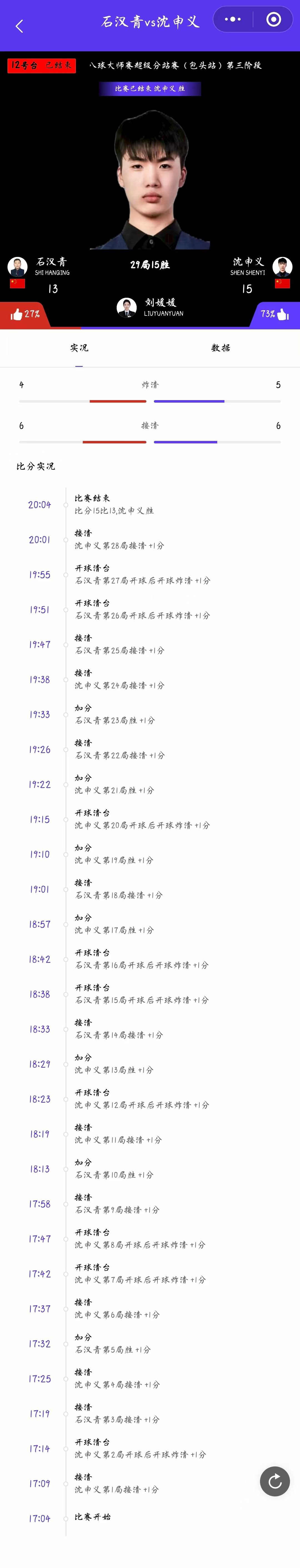Switch to the 数据 tab
300x1568 pixels.
click(221, 348)
